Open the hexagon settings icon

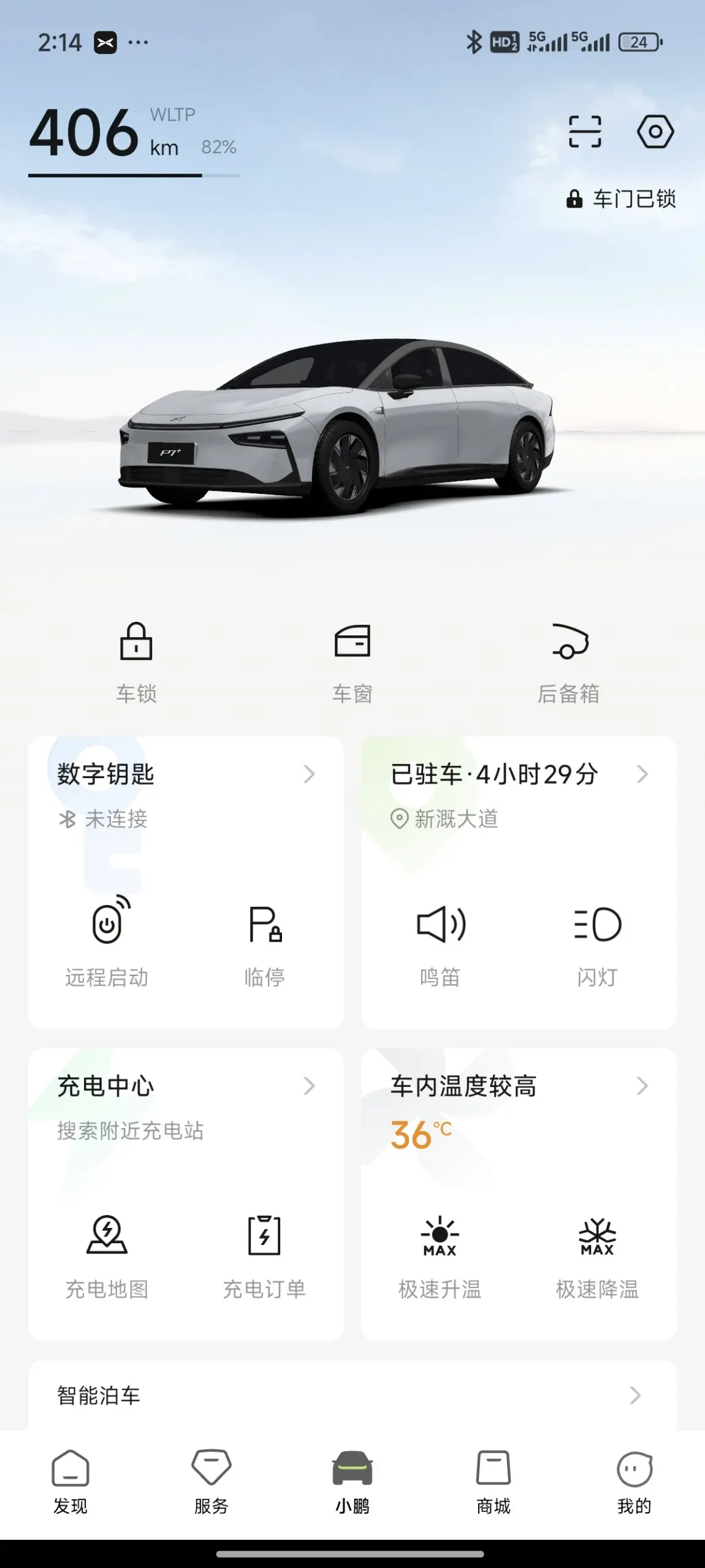655,132
